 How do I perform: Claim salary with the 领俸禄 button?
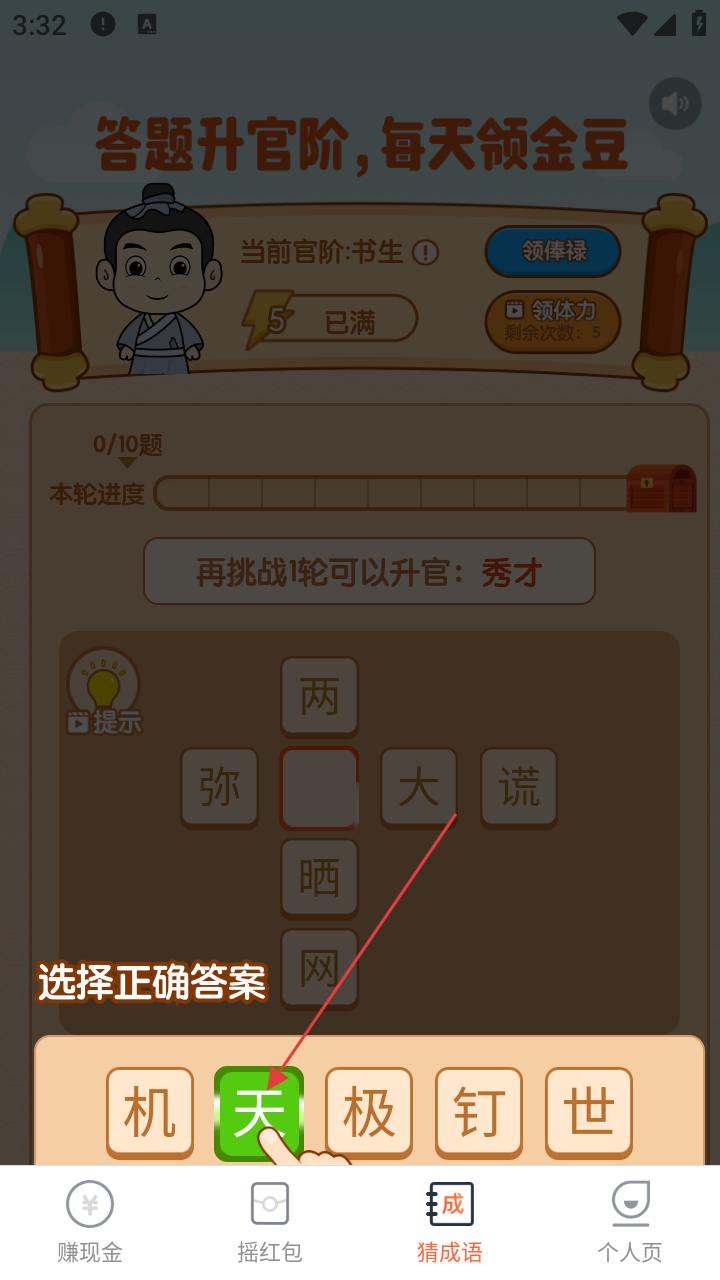553,251
